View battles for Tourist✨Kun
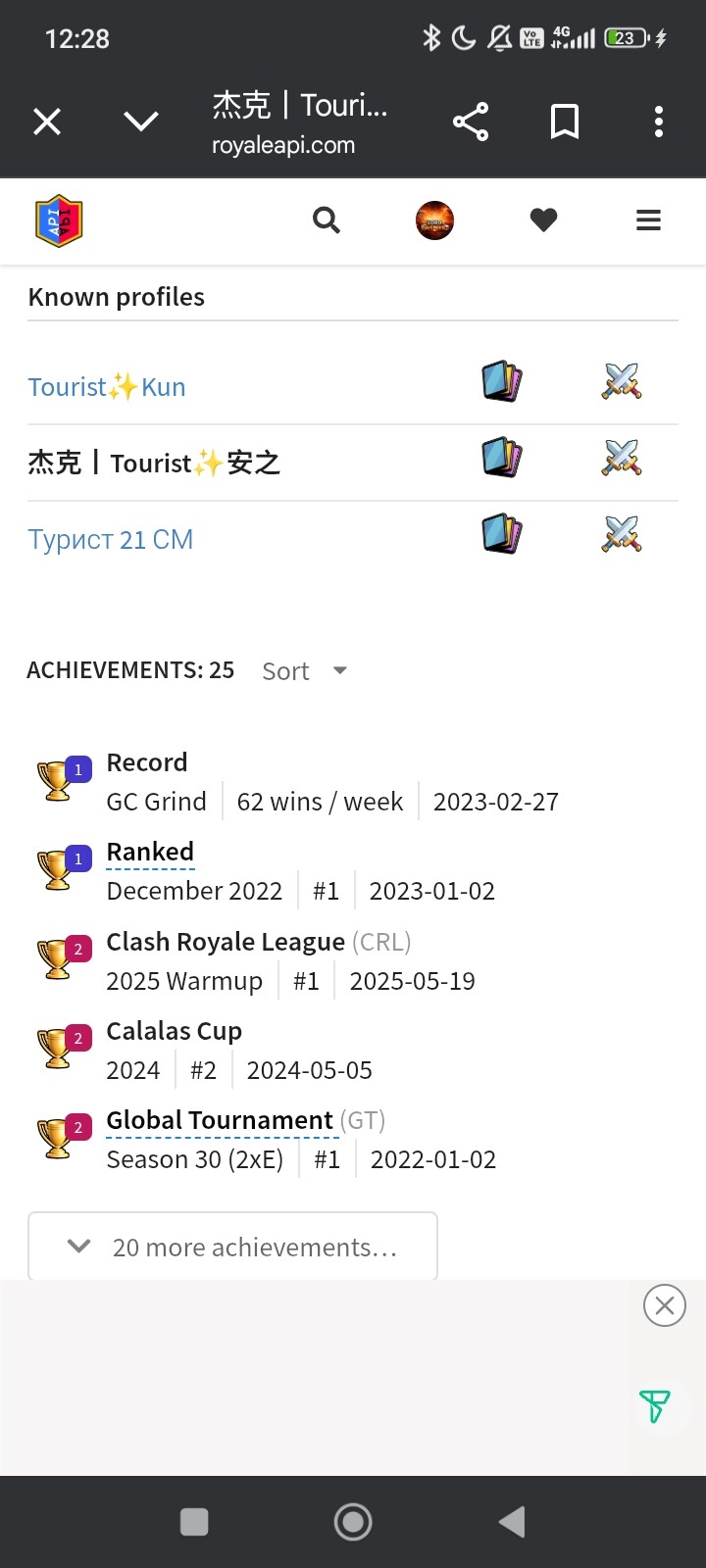Screen dimensions: 706x1568 (622, 381)
